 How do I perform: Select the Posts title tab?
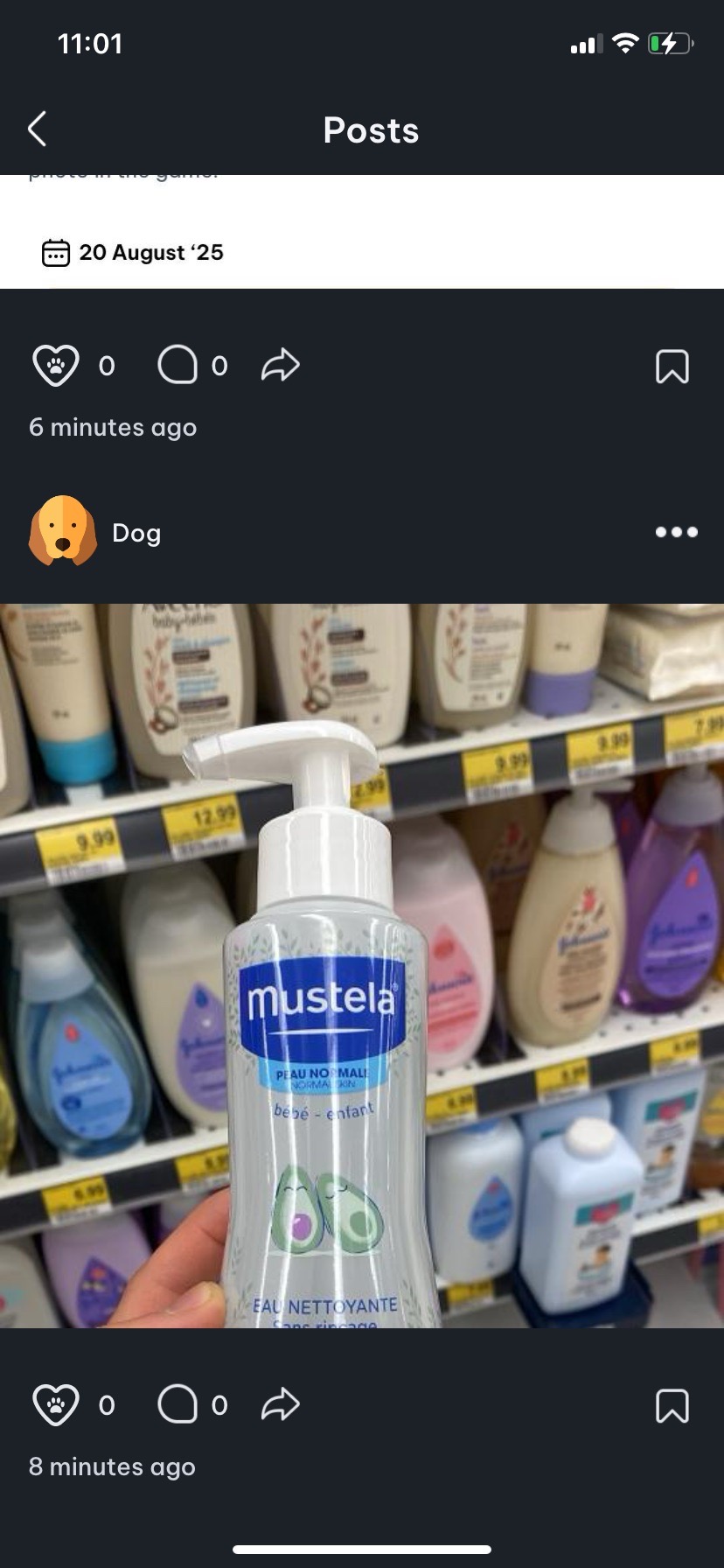[x=370, y=129]
